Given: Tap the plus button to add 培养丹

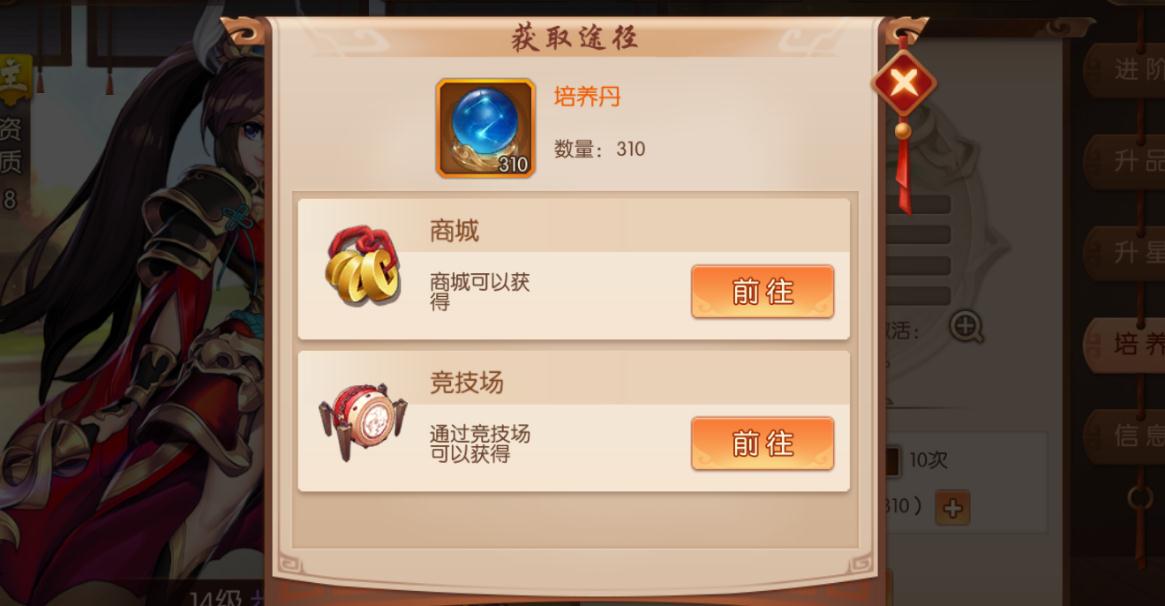Looking at the screenshot, I should click(952, 508).
